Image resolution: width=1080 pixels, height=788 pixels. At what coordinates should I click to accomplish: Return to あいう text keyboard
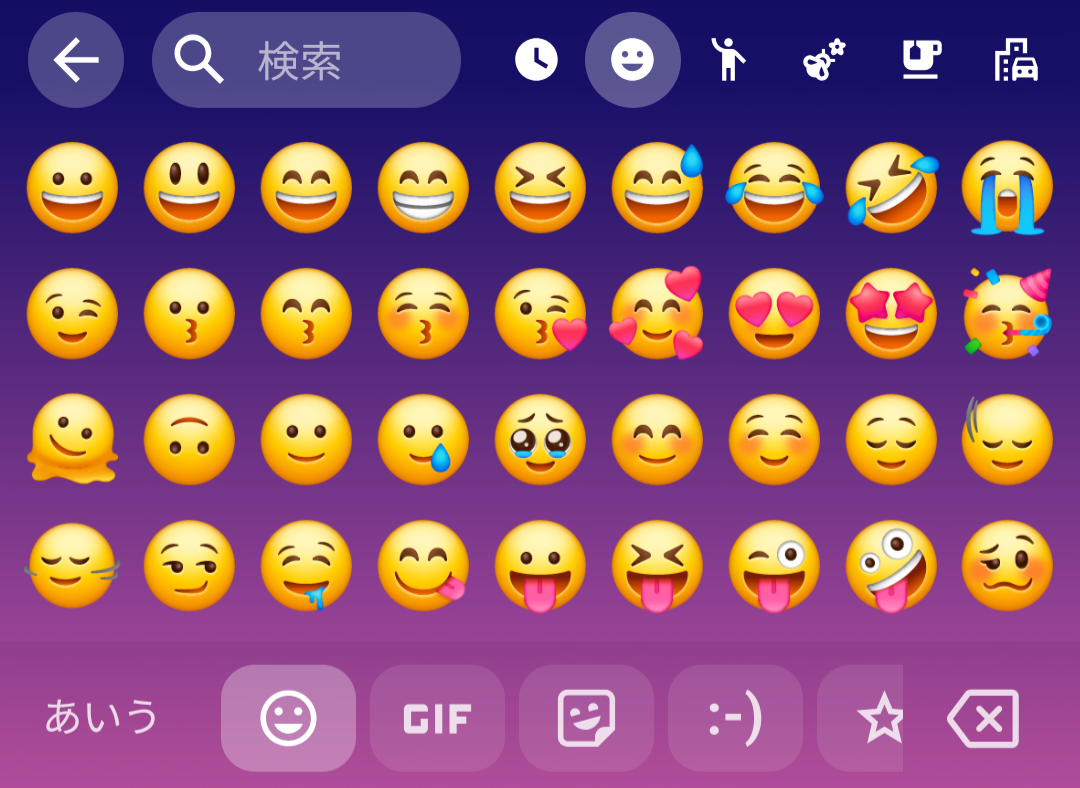[102, 717]
